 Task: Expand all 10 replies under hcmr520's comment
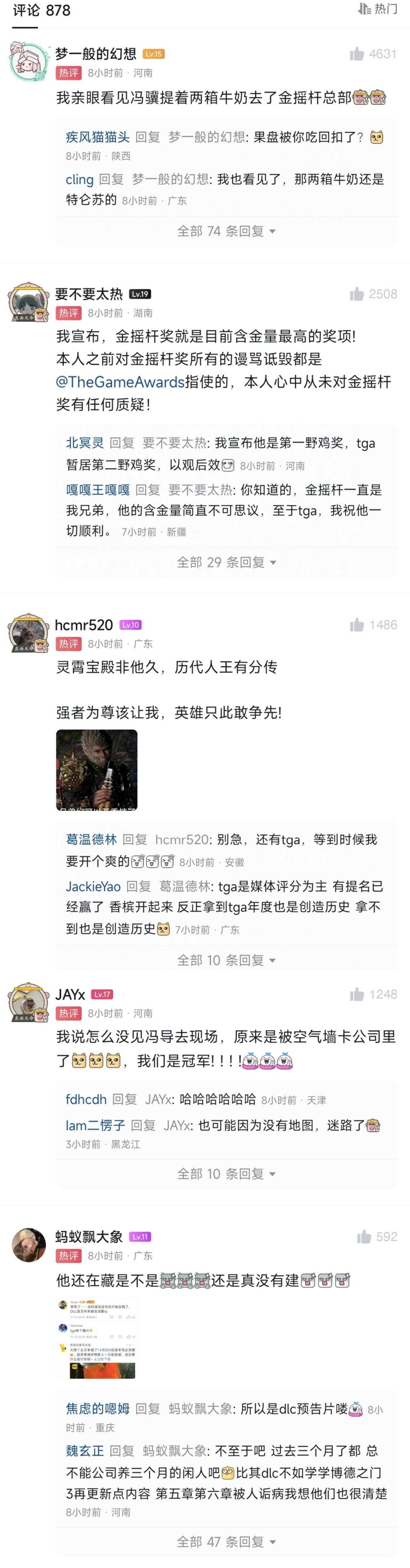tap(226, 960)
